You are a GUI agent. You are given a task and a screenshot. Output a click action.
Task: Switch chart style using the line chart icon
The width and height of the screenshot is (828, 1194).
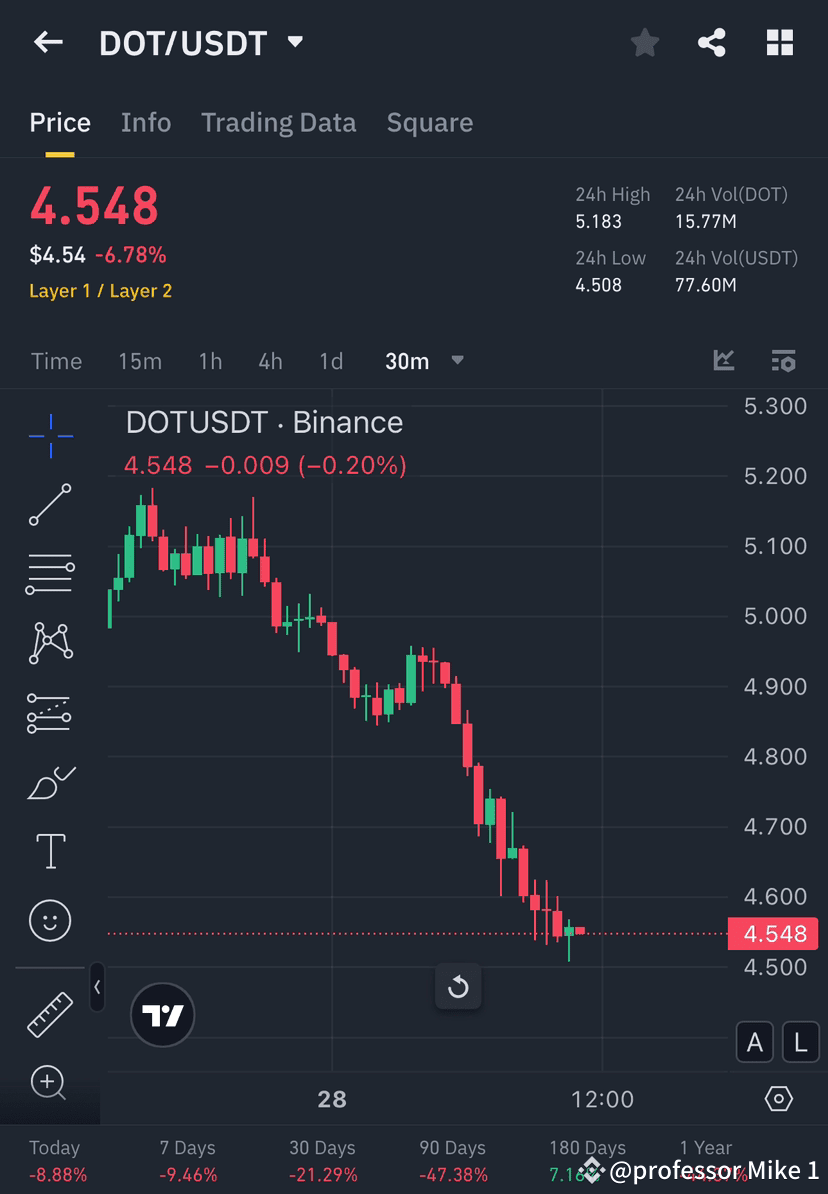tap(723, 361)
